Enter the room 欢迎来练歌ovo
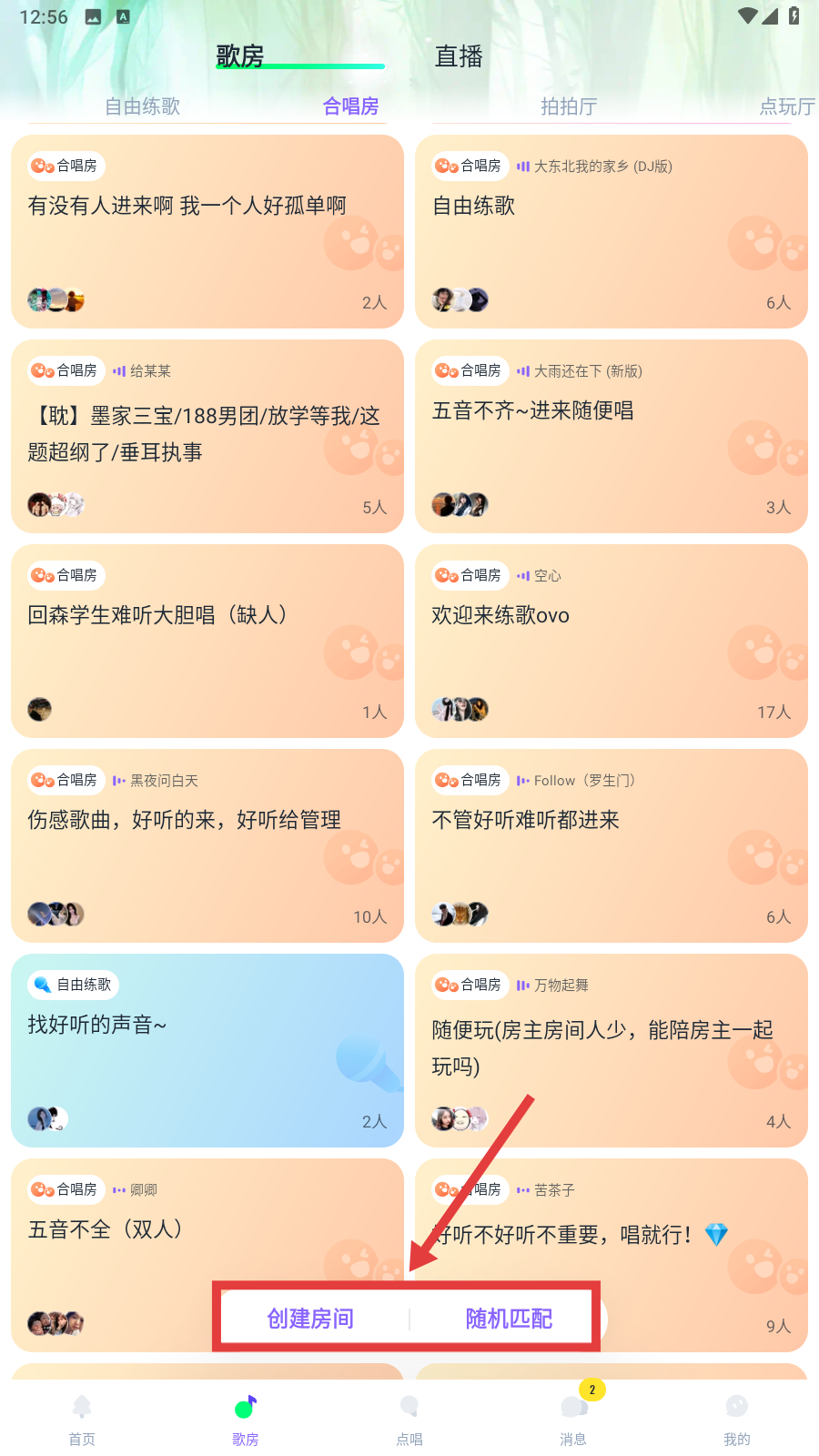Viewport: 819px width, 1456px height. 612,642
